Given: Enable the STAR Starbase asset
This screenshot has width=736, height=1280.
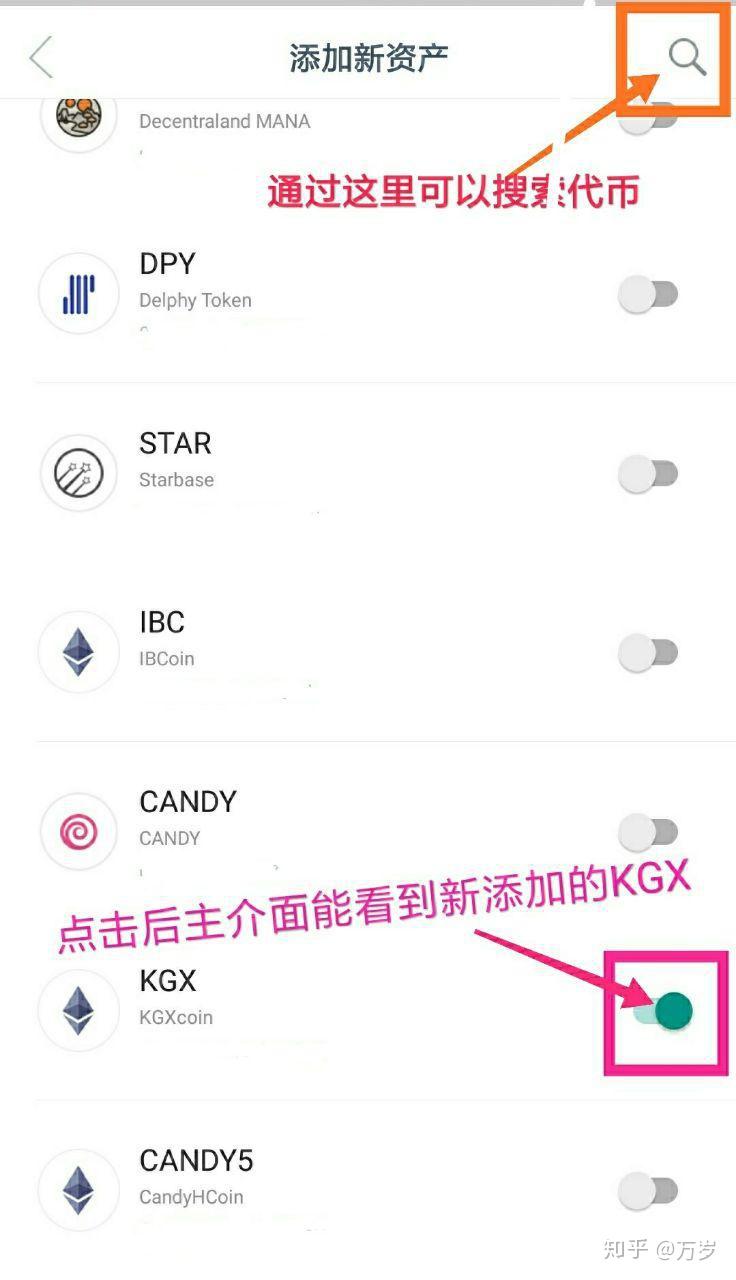Looking at the screenshot, I should click(x=649, y=474).
